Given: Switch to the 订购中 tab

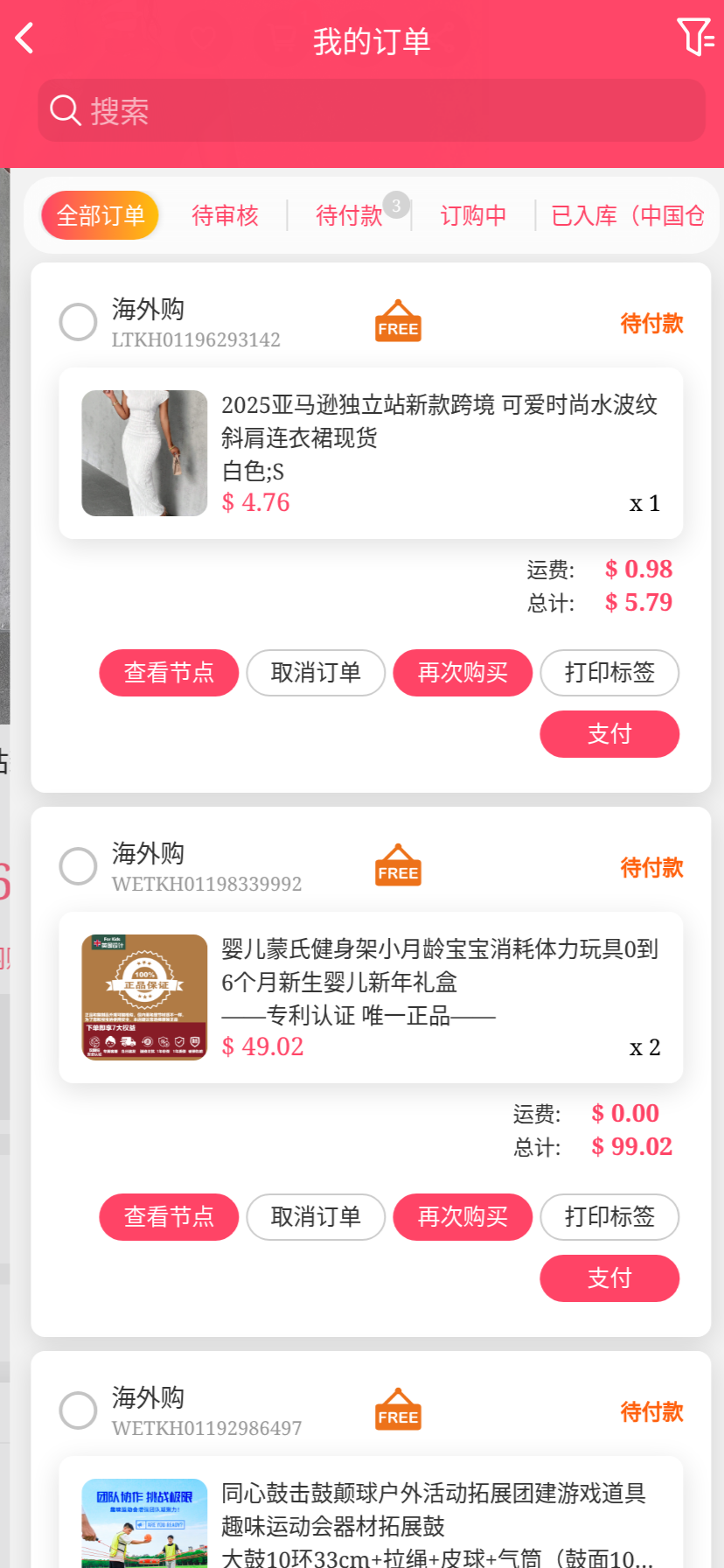Looking at the screenshot, I should coord(473,215).
